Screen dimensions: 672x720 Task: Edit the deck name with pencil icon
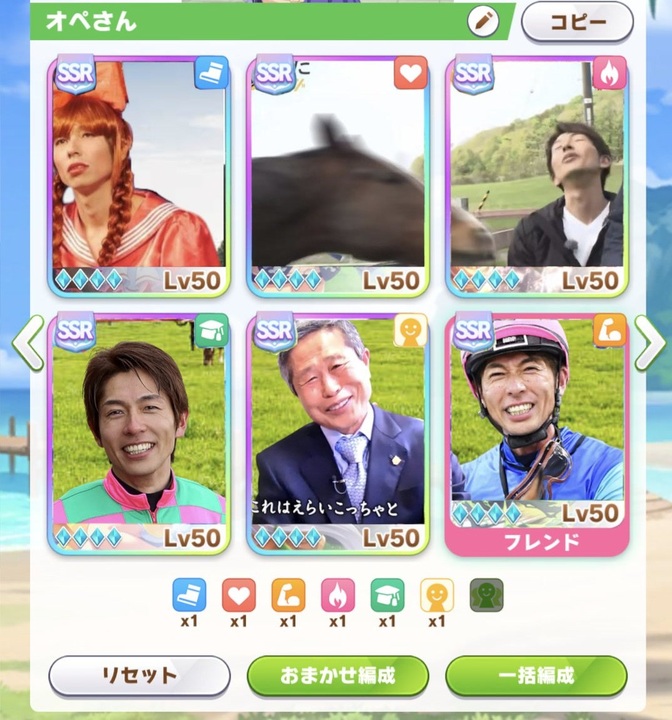tap(483, 21)
